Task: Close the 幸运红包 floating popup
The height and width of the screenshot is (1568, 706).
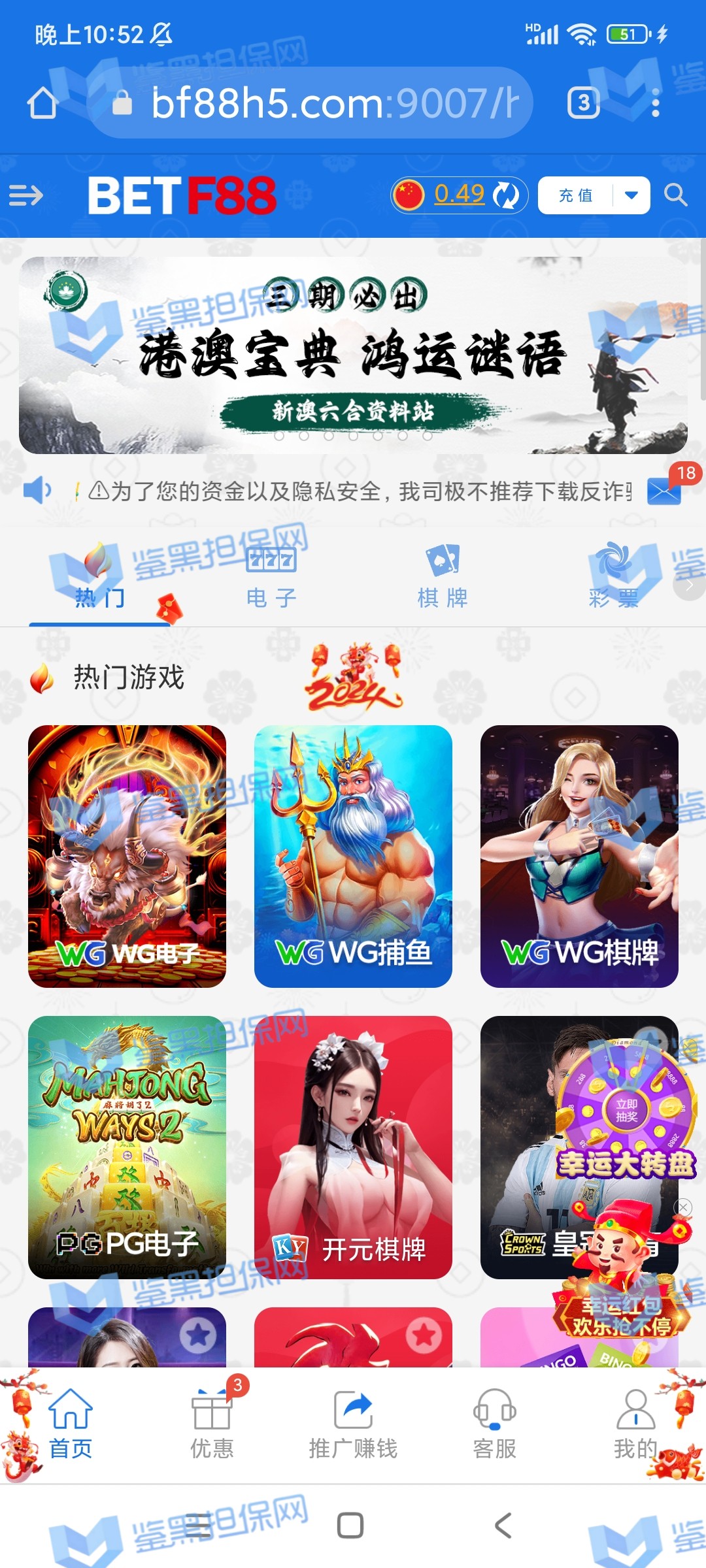Action: click(683, 1207)
